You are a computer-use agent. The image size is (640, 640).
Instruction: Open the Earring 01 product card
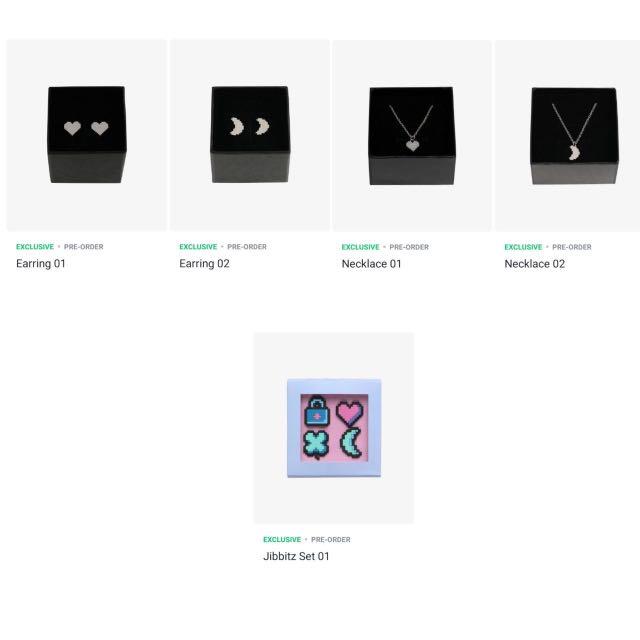point(86,135)
